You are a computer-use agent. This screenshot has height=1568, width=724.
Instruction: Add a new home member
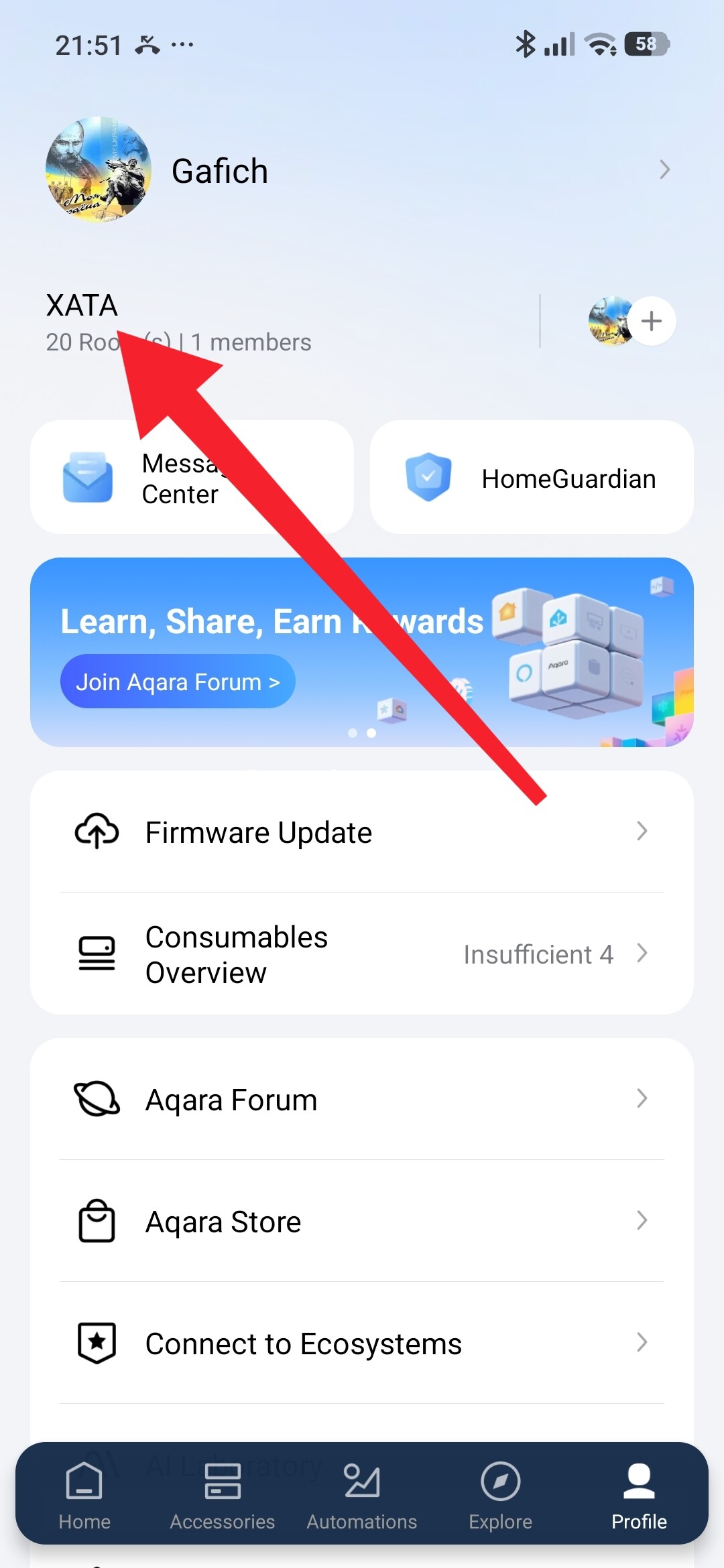[x=651, y=321]
